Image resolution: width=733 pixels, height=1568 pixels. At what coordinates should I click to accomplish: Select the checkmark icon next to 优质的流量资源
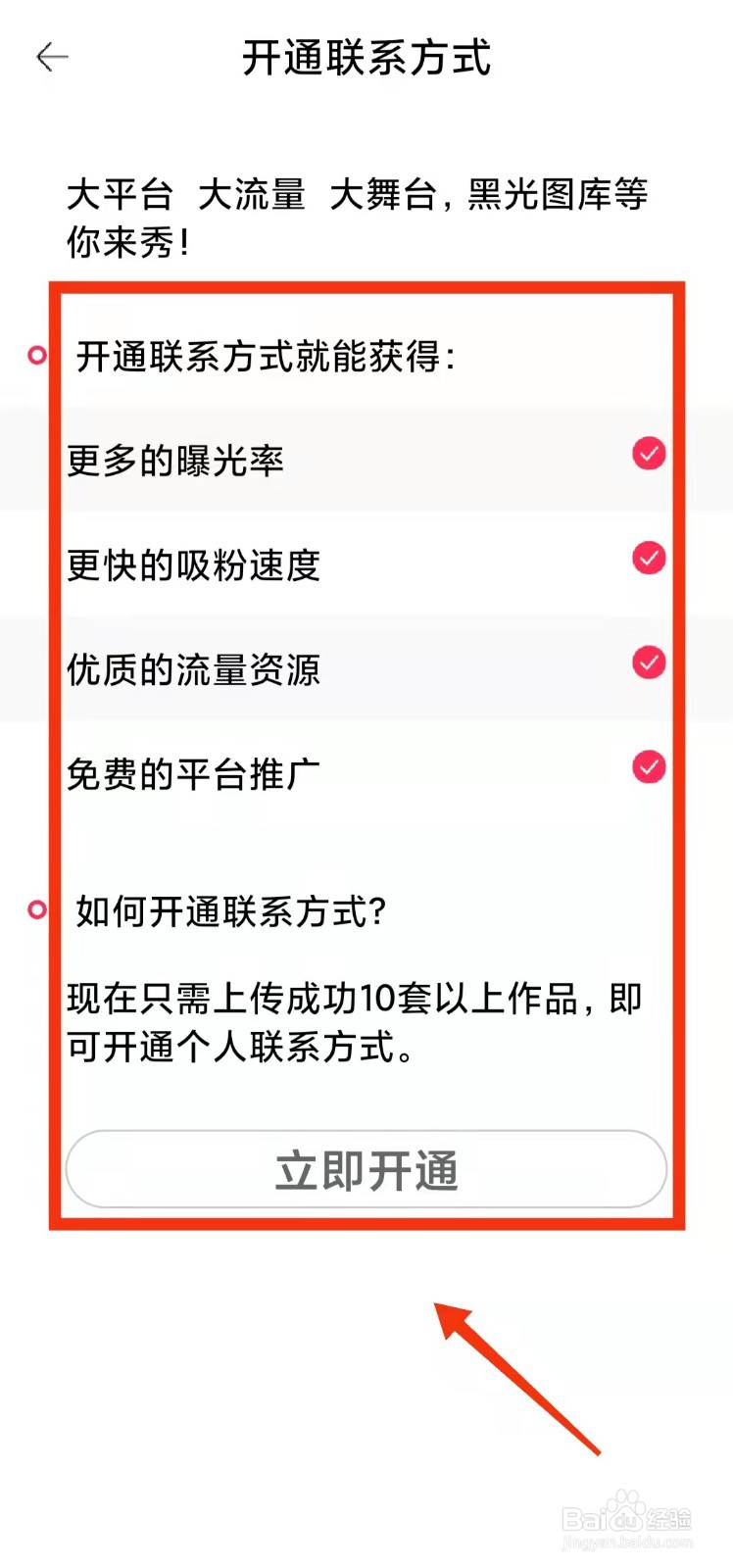[x=648, y=662]
